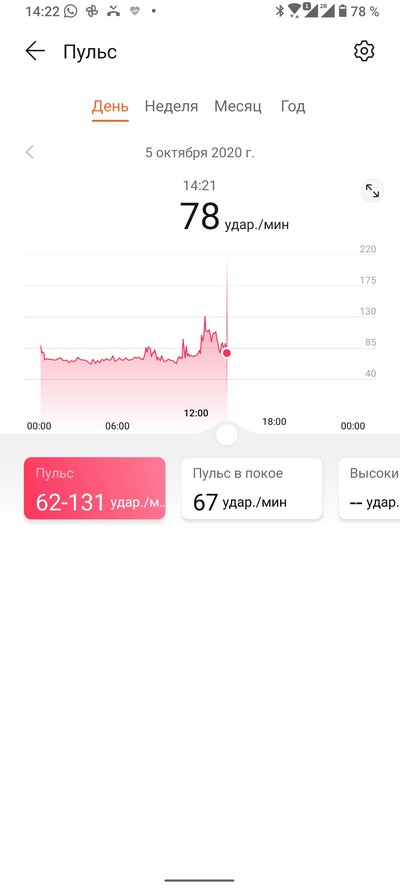Select the День tab

pos(110,107)
